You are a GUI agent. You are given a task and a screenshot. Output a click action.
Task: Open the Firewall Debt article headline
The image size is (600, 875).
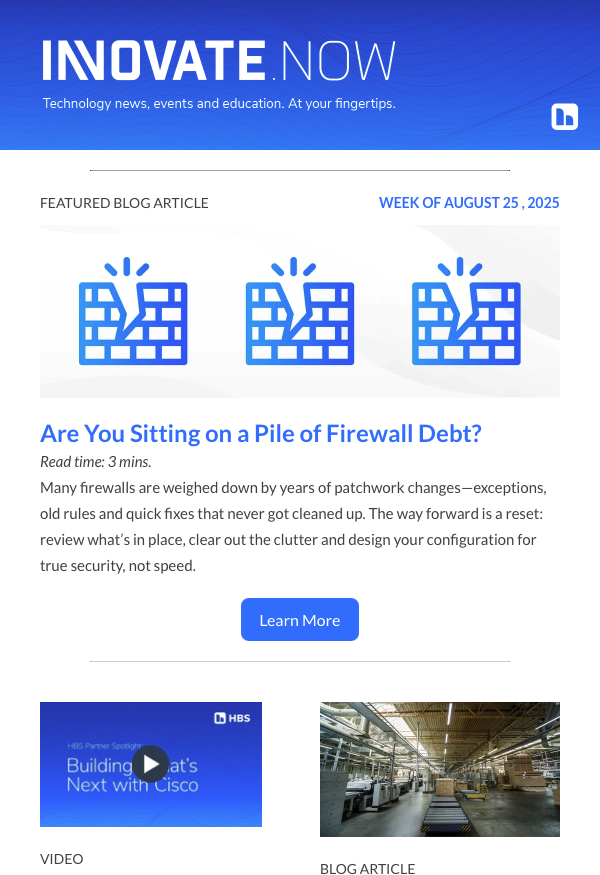(261, 434)
